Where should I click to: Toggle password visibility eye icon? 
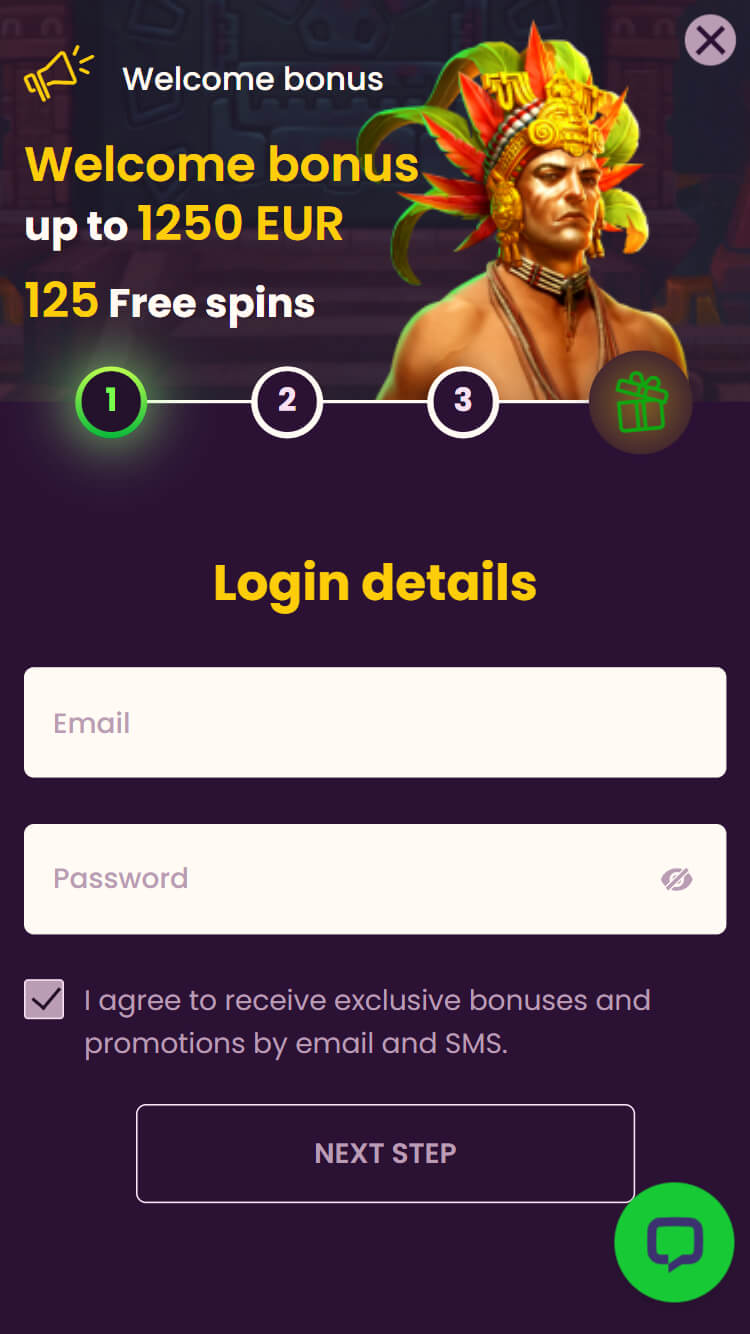[677, 879]
